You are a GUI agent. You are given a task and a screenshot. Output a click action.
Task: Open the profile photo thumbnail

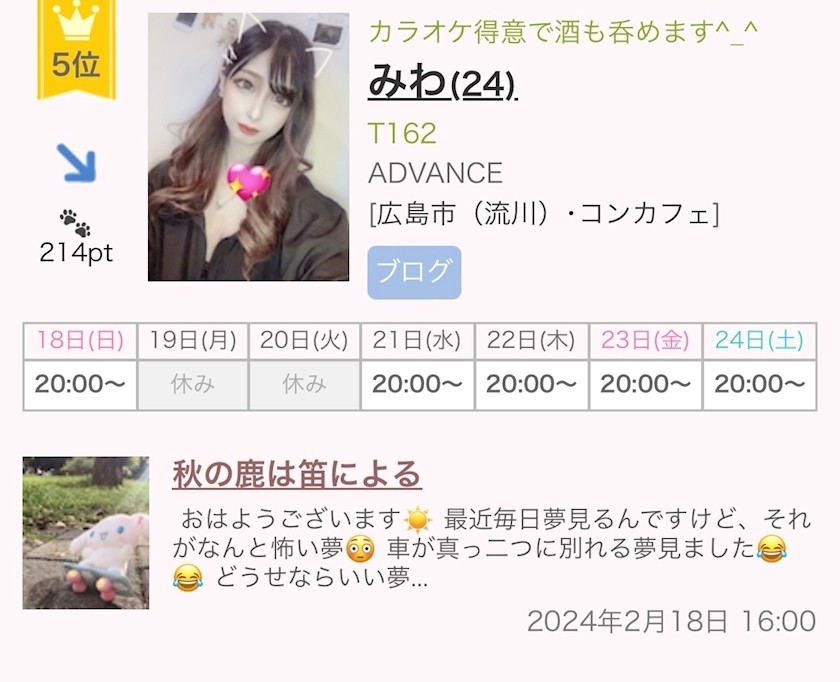tap(248, 147)
